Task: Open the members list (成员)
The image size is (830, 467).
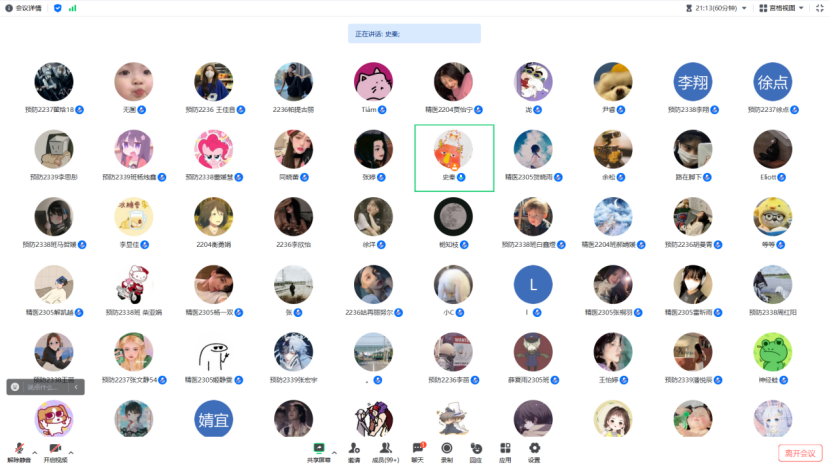Action: (x=385, y=451)
